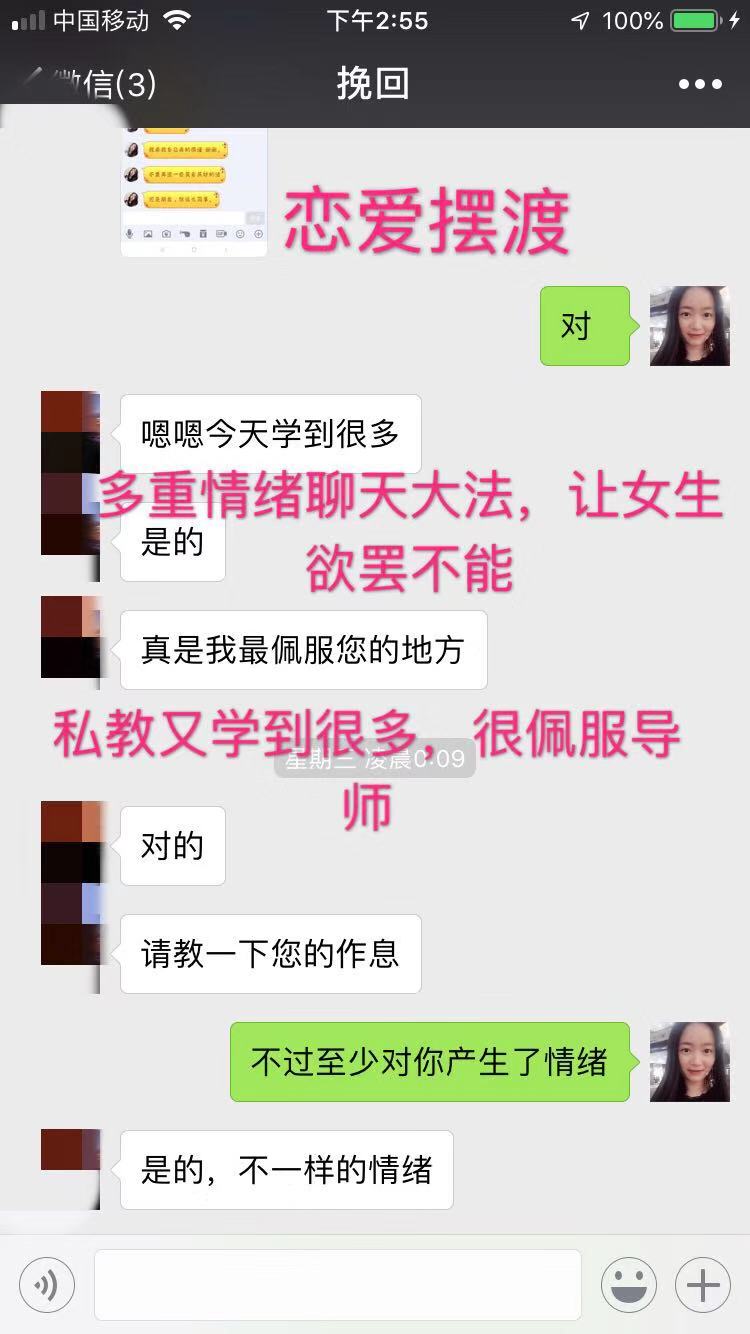
Task: View sender's avatar next to 对 message
Action: (x=689, y=326)
